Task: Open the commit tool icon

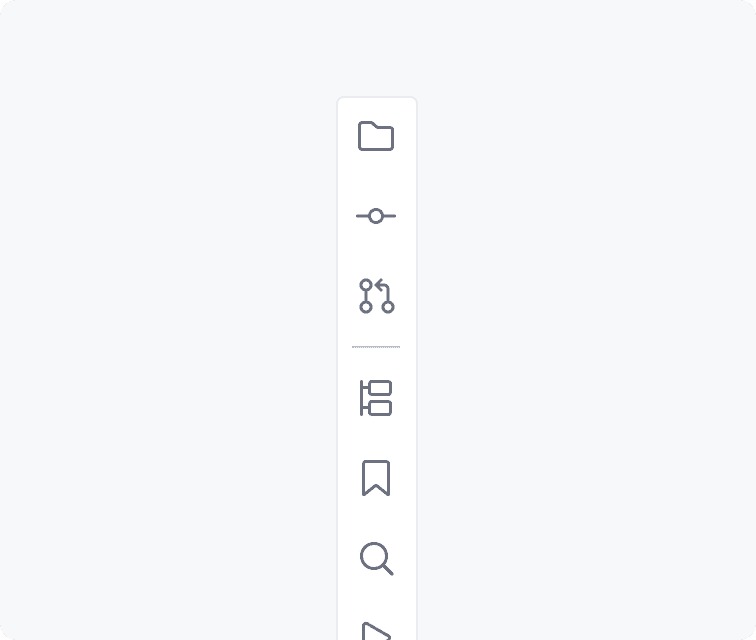Action: [x=376, y=216]
